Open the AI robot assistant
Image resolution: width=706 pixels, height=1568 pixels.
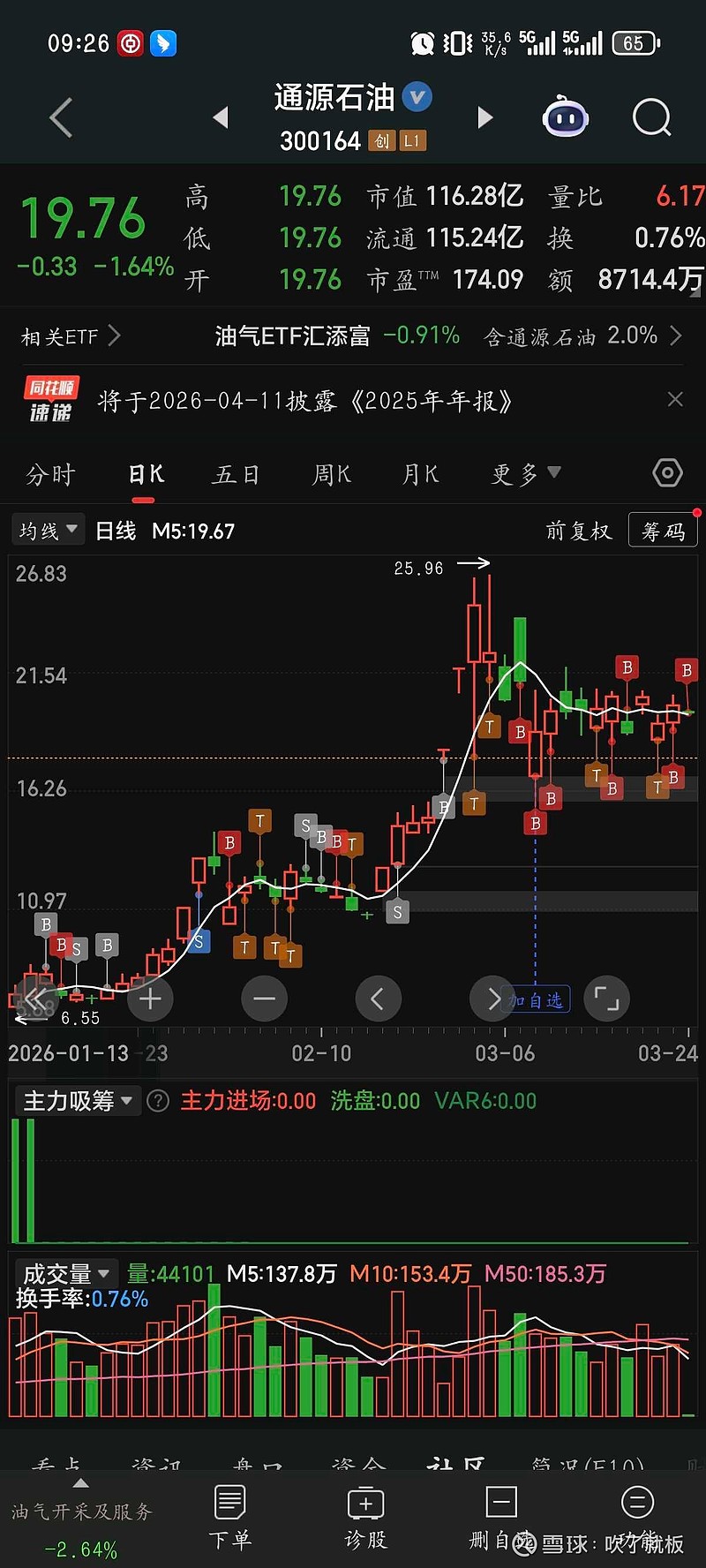point(565,117)
